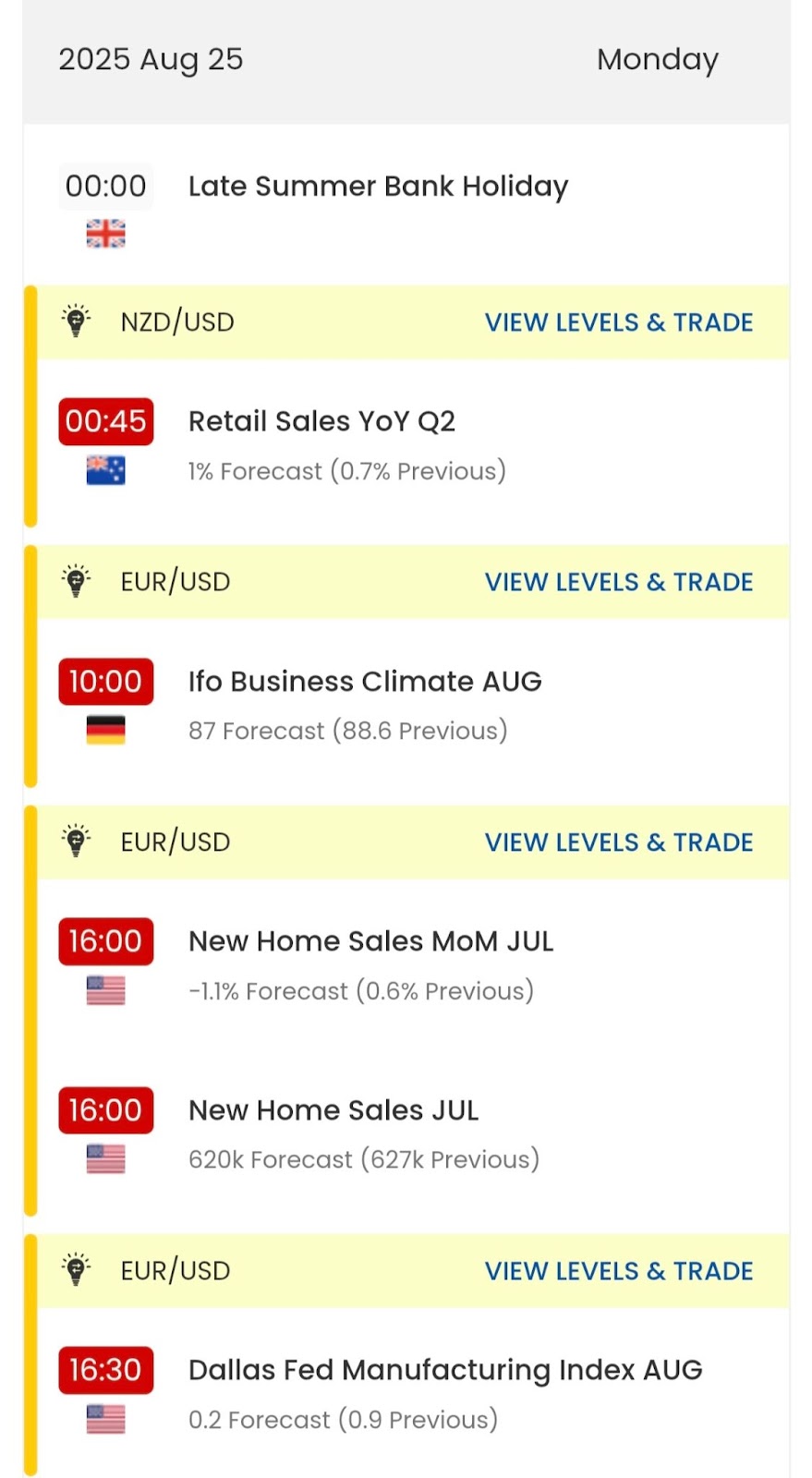Tap View Levels & Trade for NZD/USD
The width and height of the screenshot is (812, 1478).
(619, 322)
